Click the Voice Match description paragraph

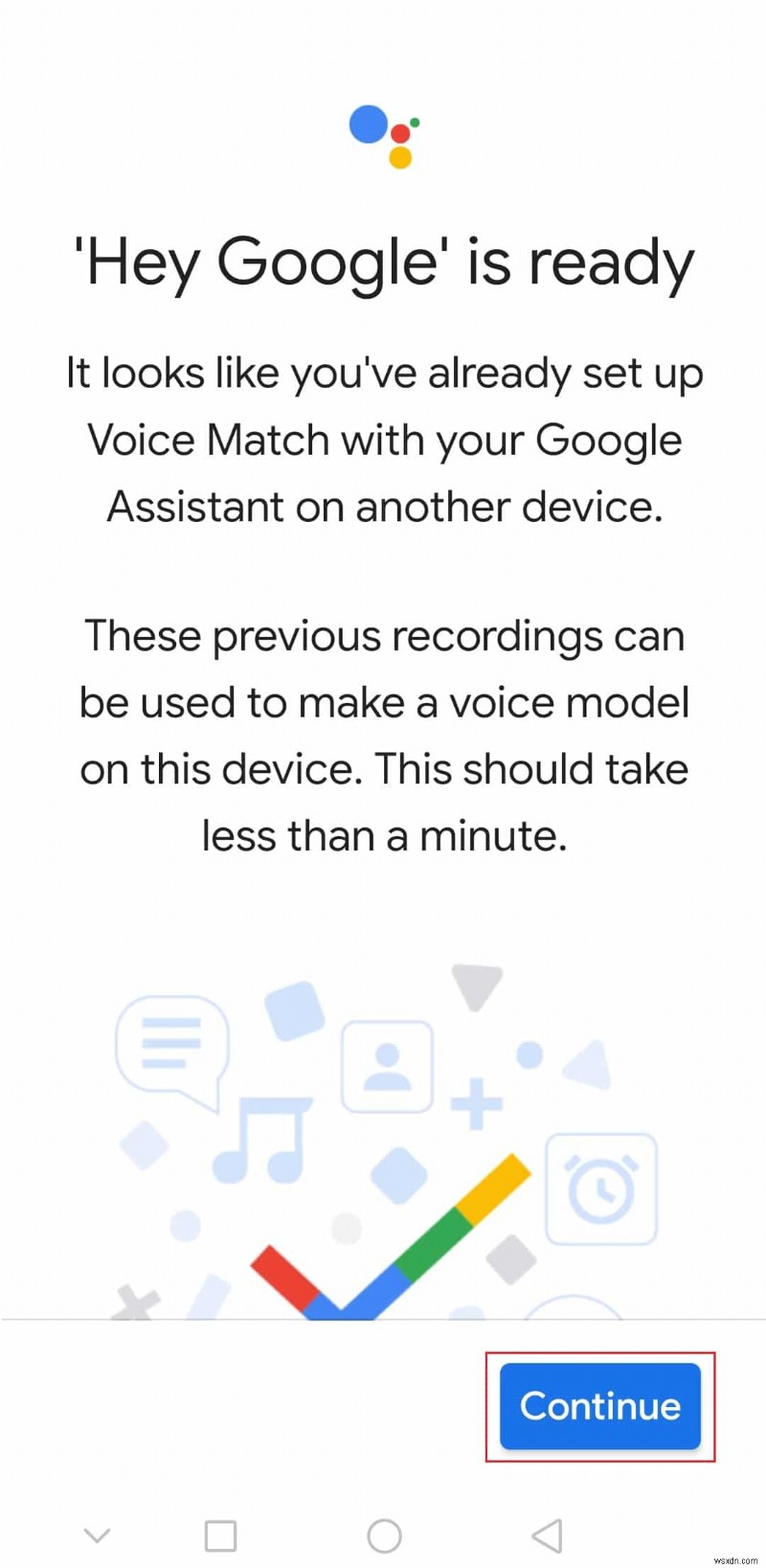click(x=383, y=439)
